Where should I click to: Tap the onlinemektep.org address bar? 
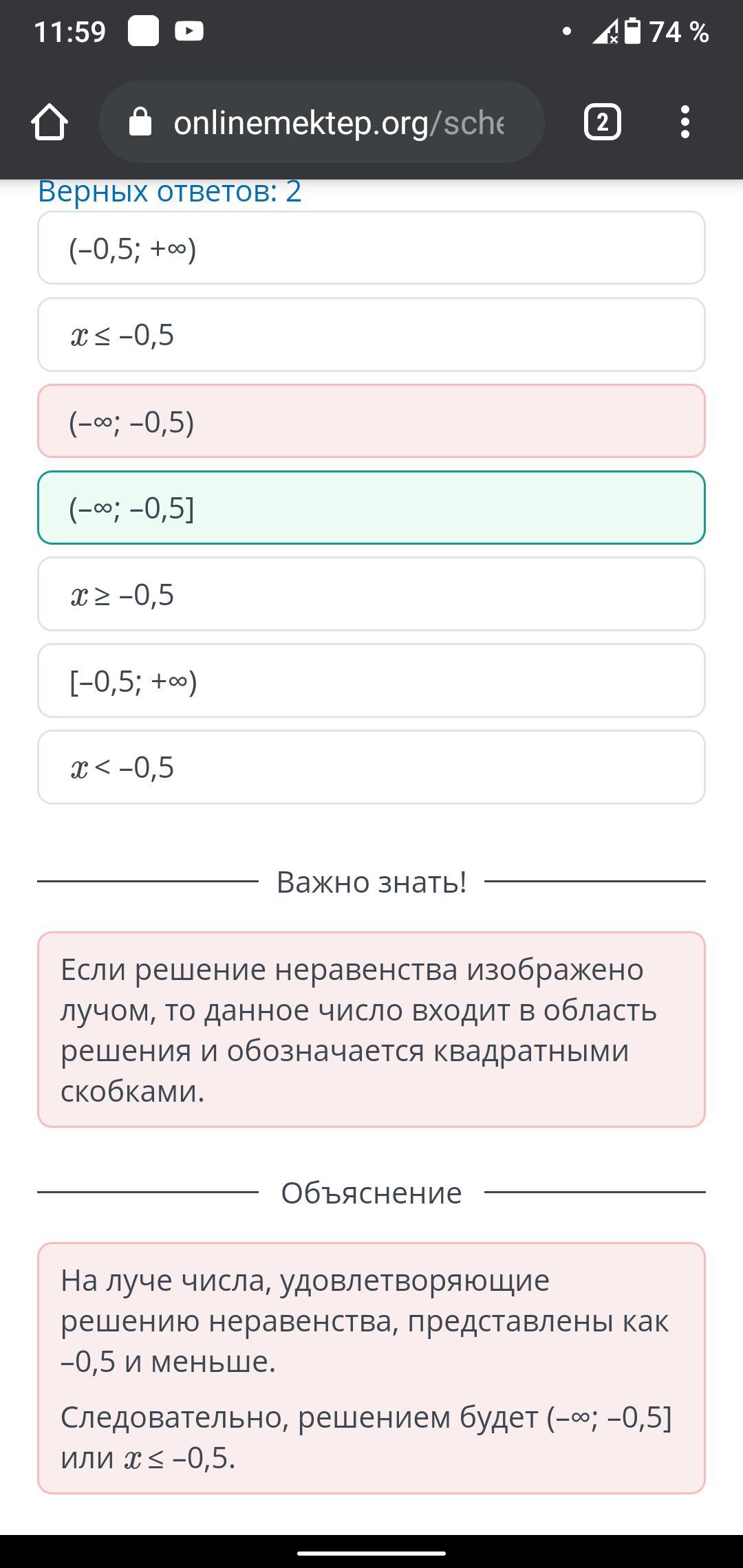tap(322, 122)
